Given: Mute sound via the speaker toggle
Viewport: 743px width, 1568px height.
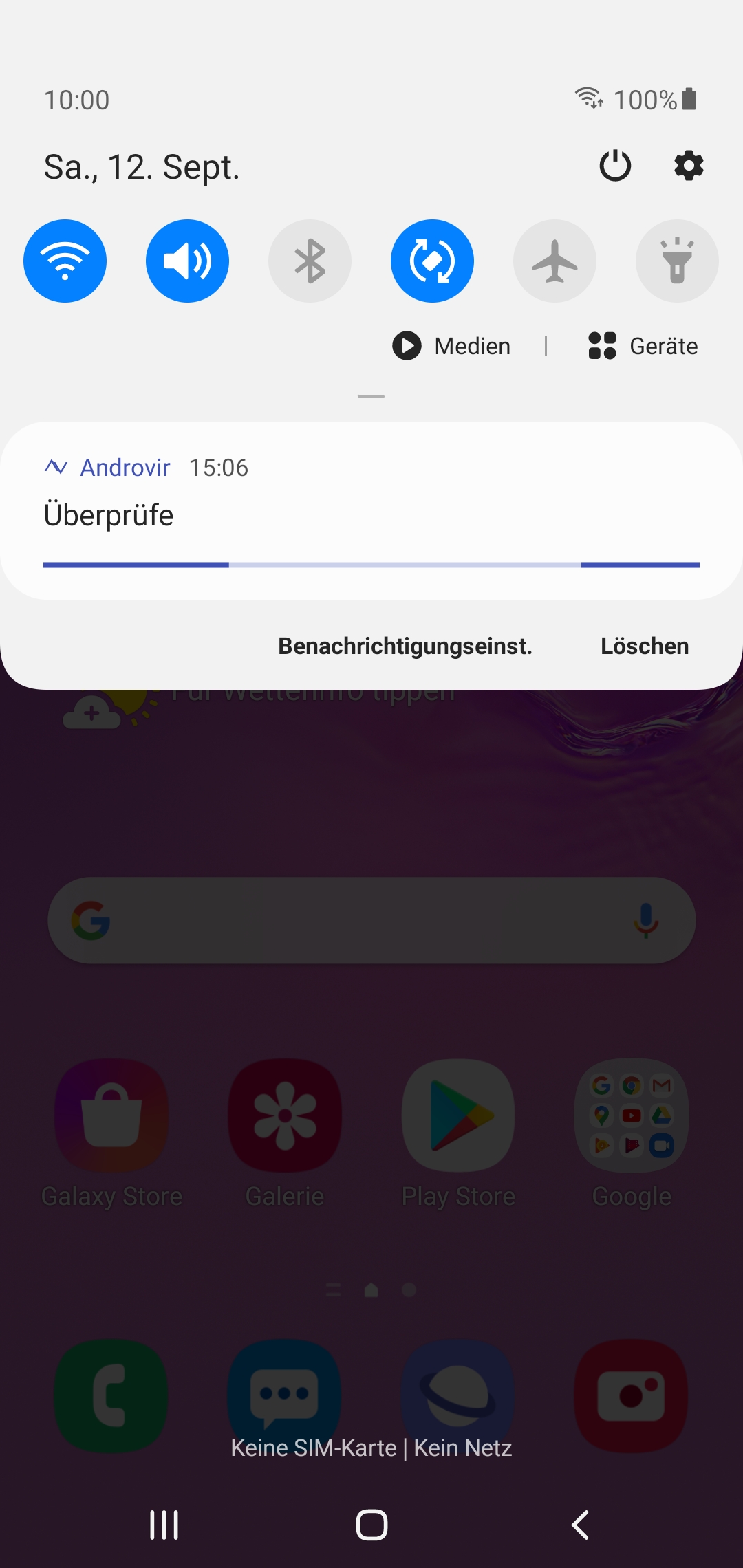Looking at the screenshot, I should pyautogui.click(x=187, y=261).
